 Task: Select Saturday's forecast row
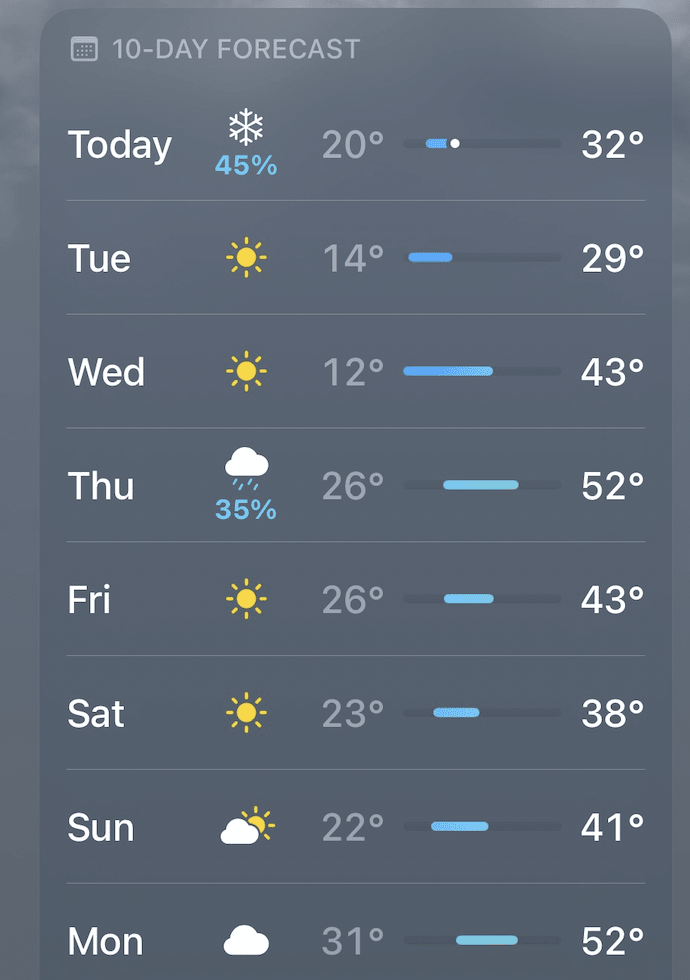tap(355, 713)
